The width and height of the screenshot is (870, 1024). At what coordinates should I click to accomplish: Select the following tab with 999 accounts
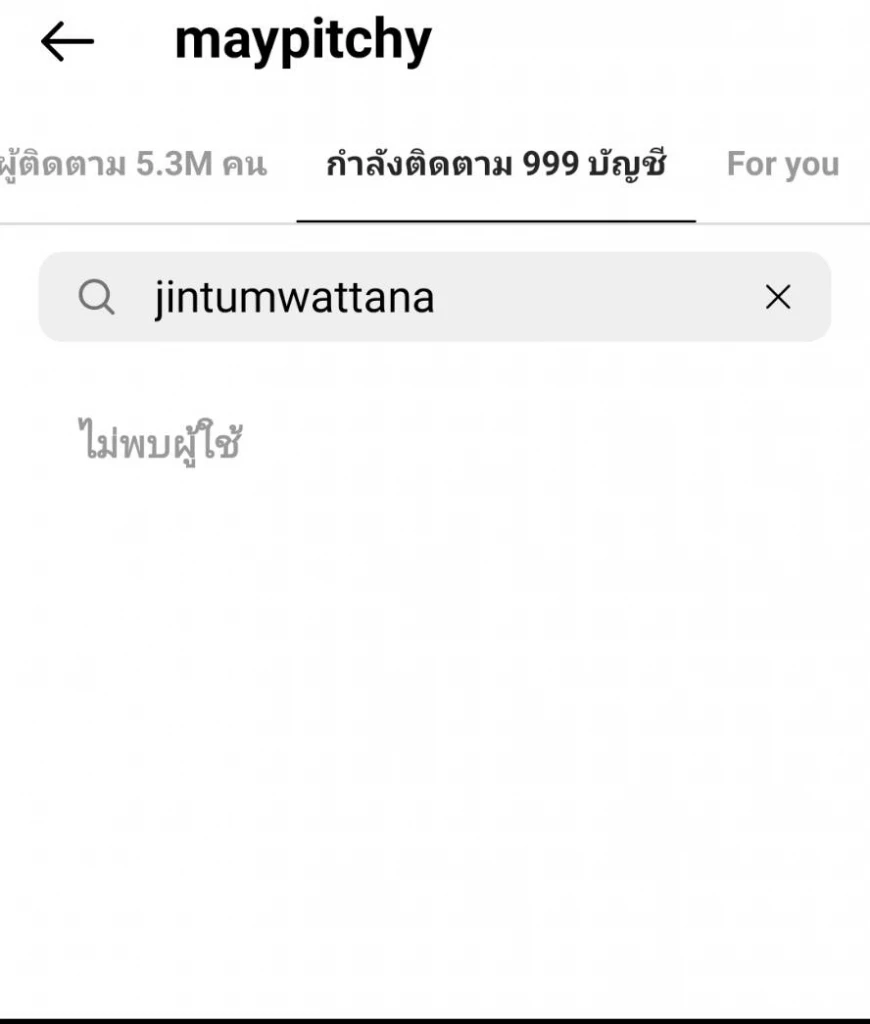click(496, 164)
